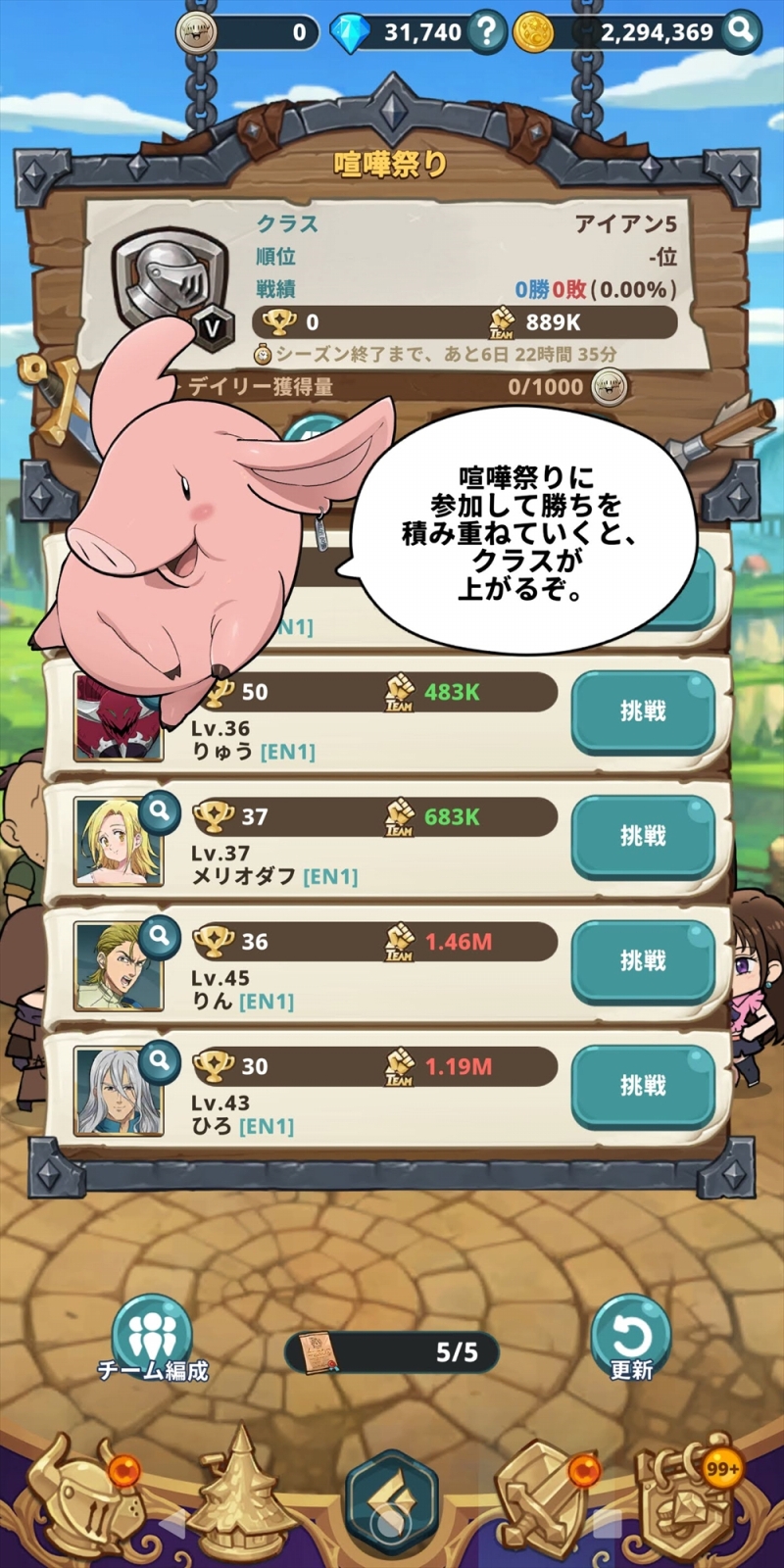
Task: Challenge メリオダフ with the 挑戦 button
Action: 643,835
